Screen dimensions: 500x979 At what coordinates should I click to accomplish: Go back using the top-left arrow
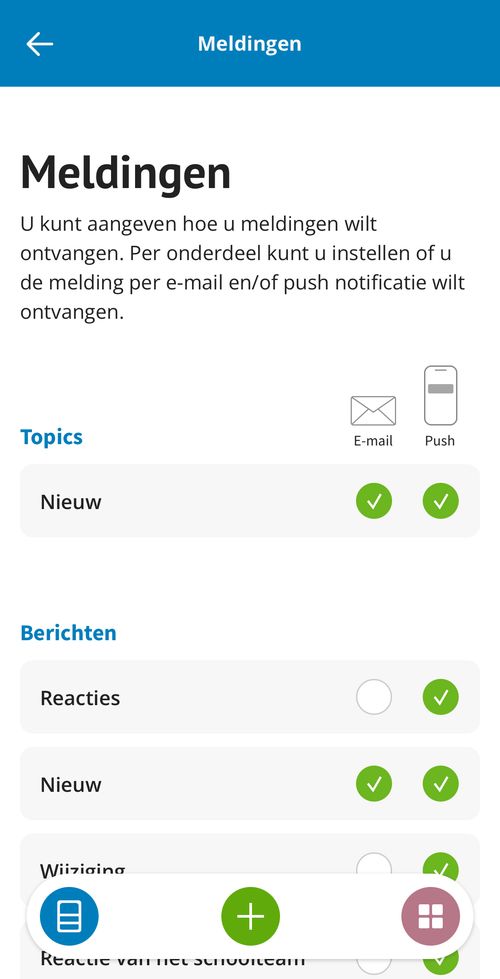click(x=39, y=44)
